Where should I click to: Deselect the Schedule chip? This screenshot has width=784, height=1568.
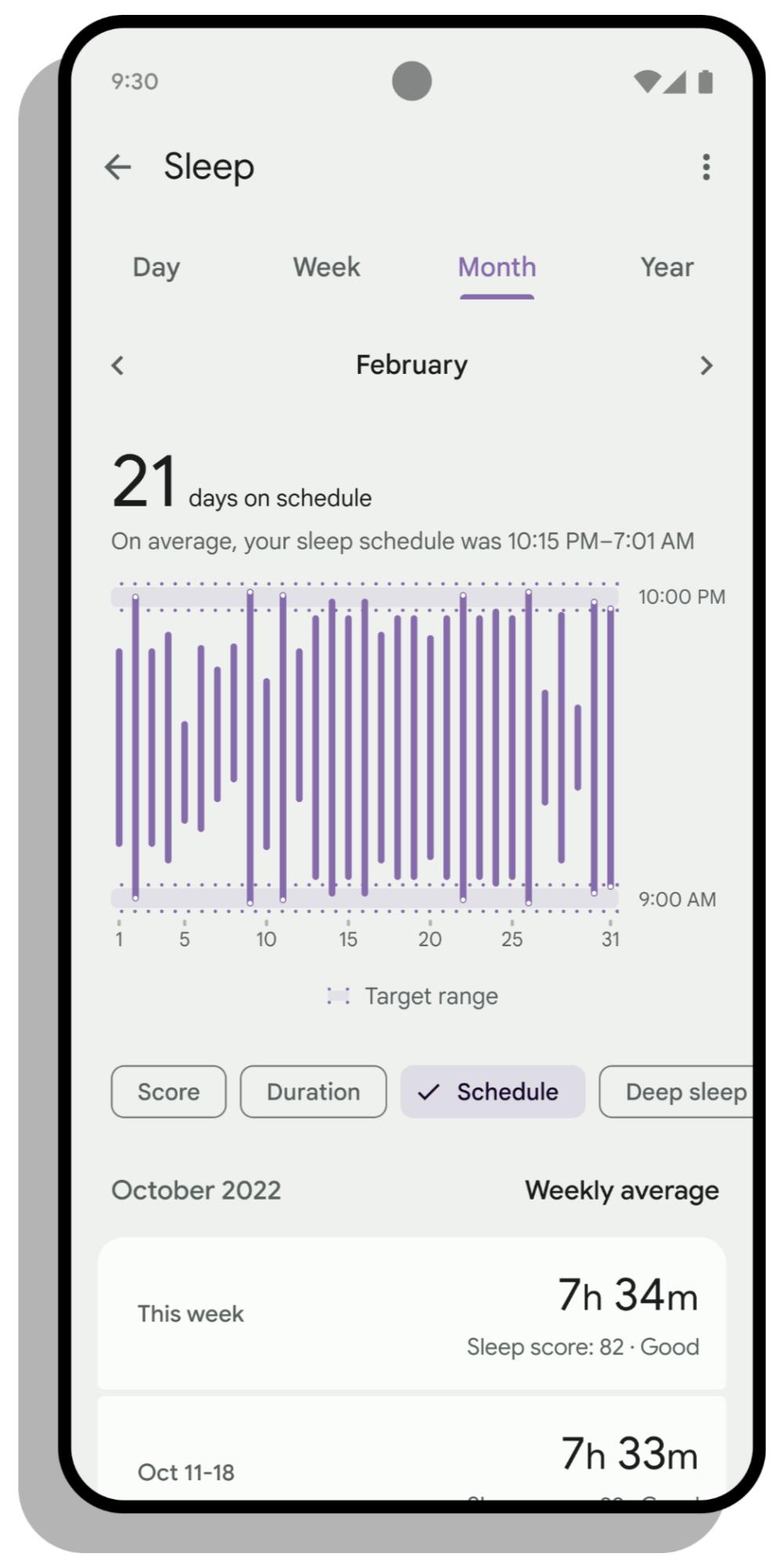pos(492,1091)
